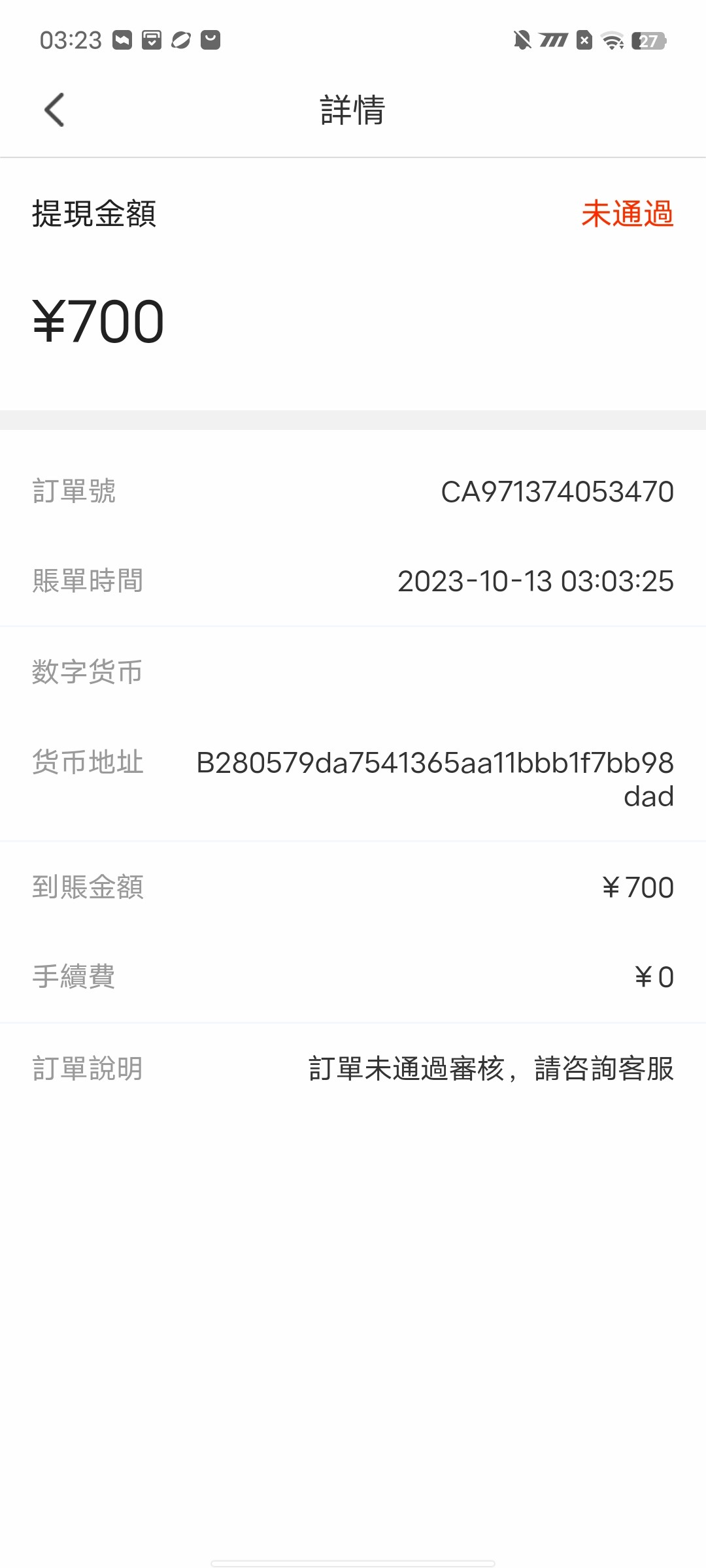Screen dimensions: 706x1568
Task: Tap the cellular signal strength icon
Action: point(554,41)
